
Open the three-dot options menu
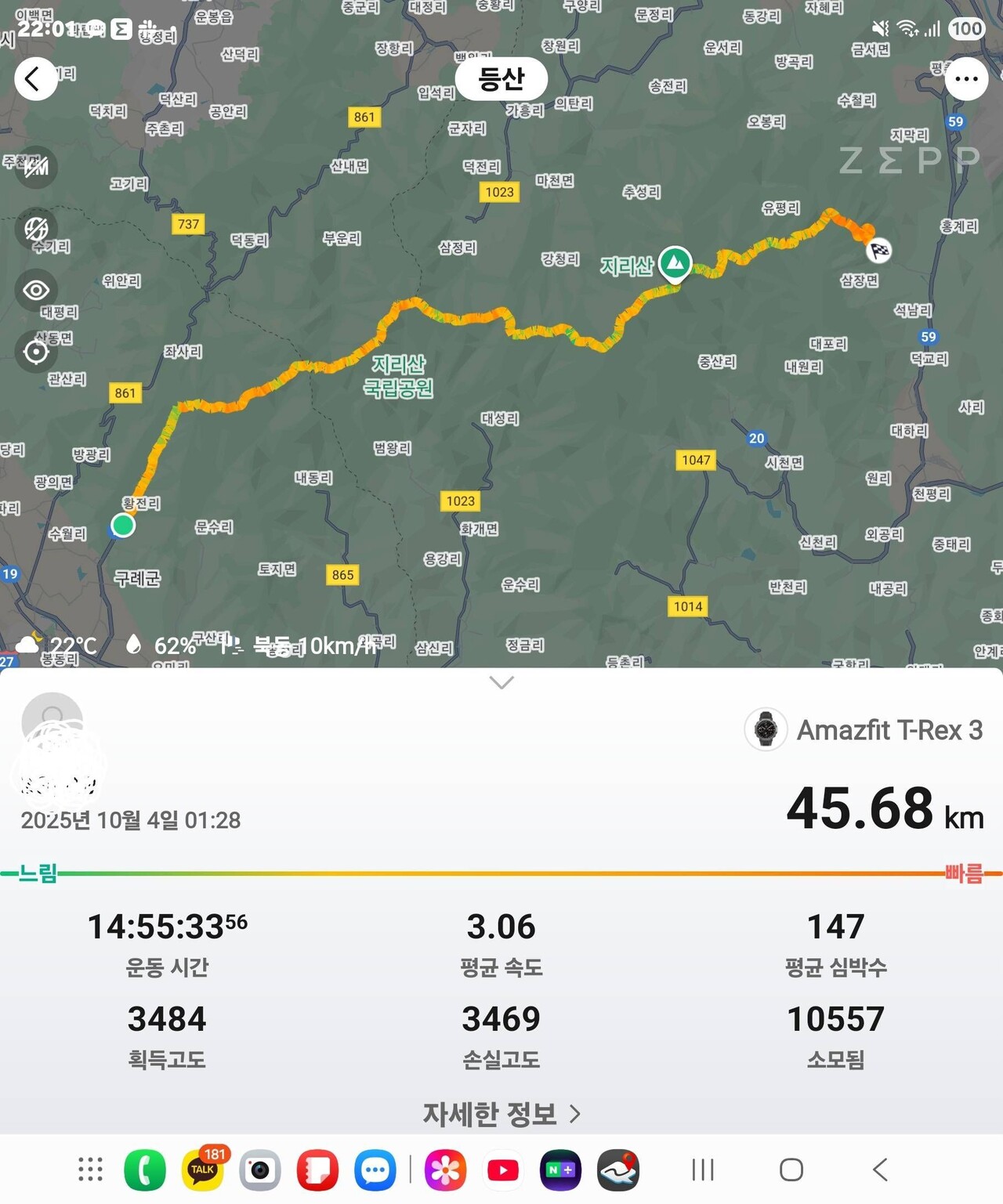966,78
